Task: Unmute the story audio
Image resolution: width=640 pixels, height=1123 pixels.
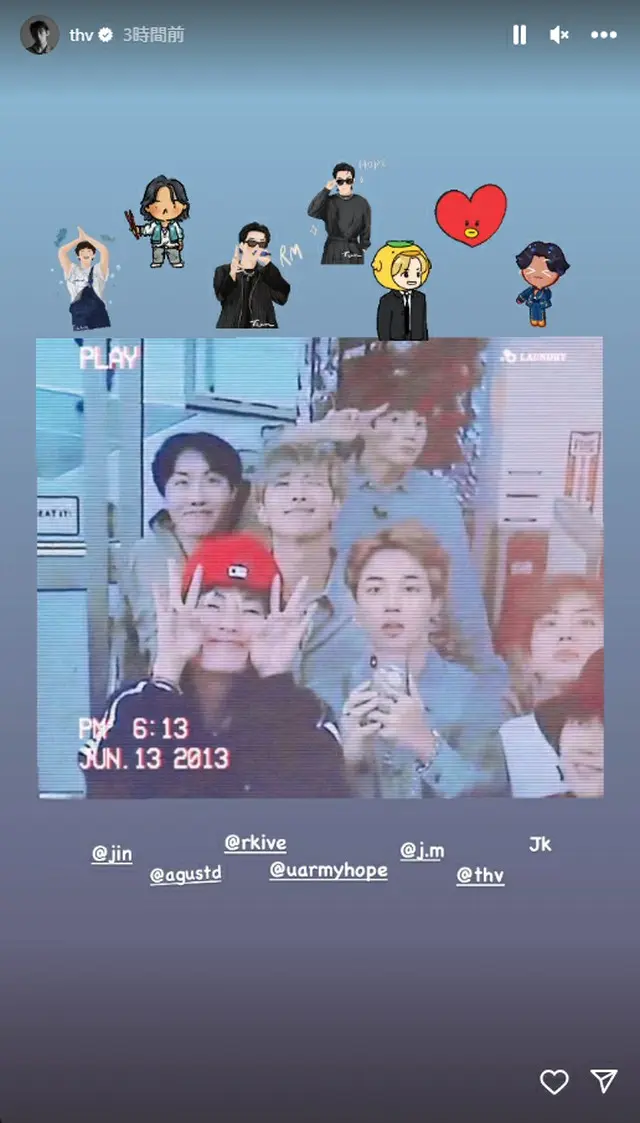Action: pyautogui.click(x=559, y=35)
